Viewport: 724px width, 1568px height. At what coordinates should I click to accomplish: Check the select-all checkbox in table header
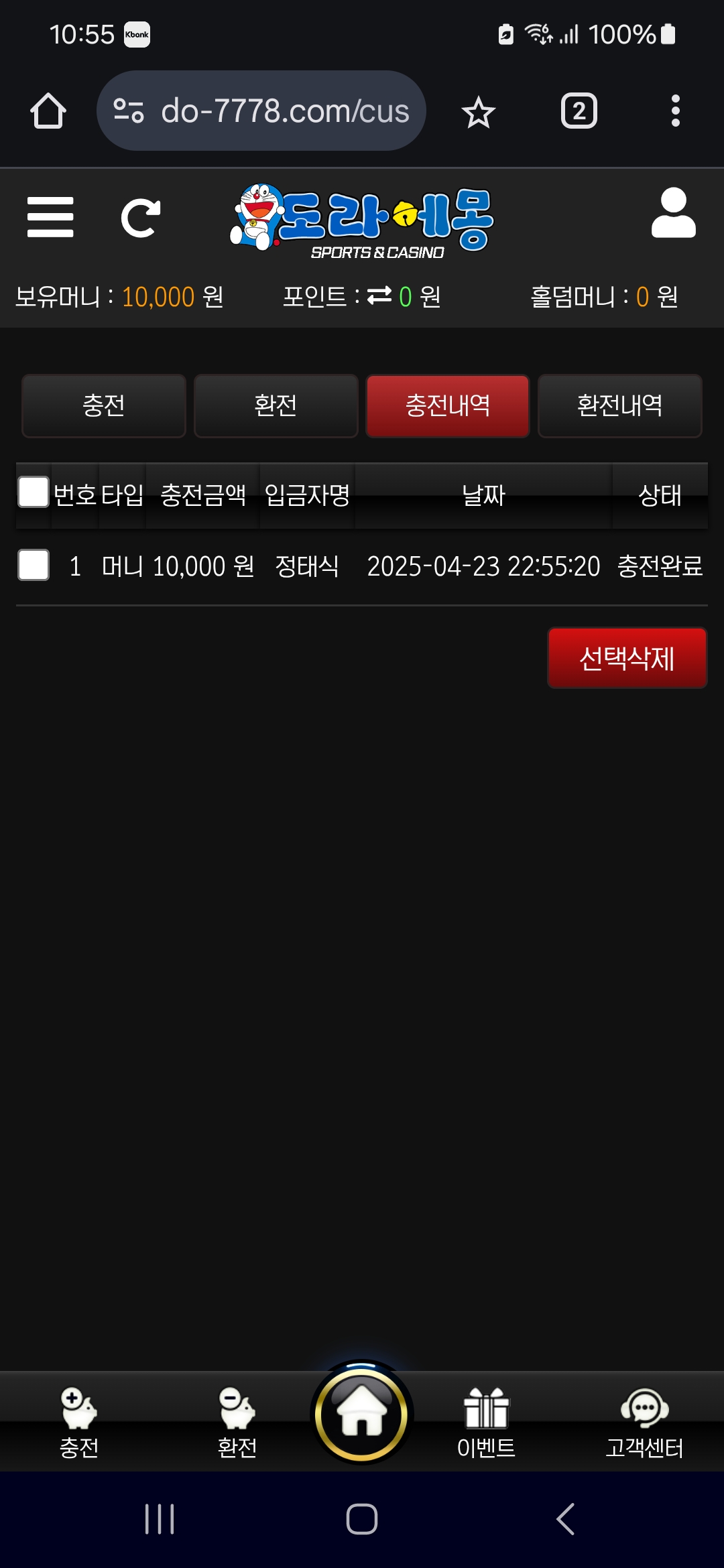point(34,492)
